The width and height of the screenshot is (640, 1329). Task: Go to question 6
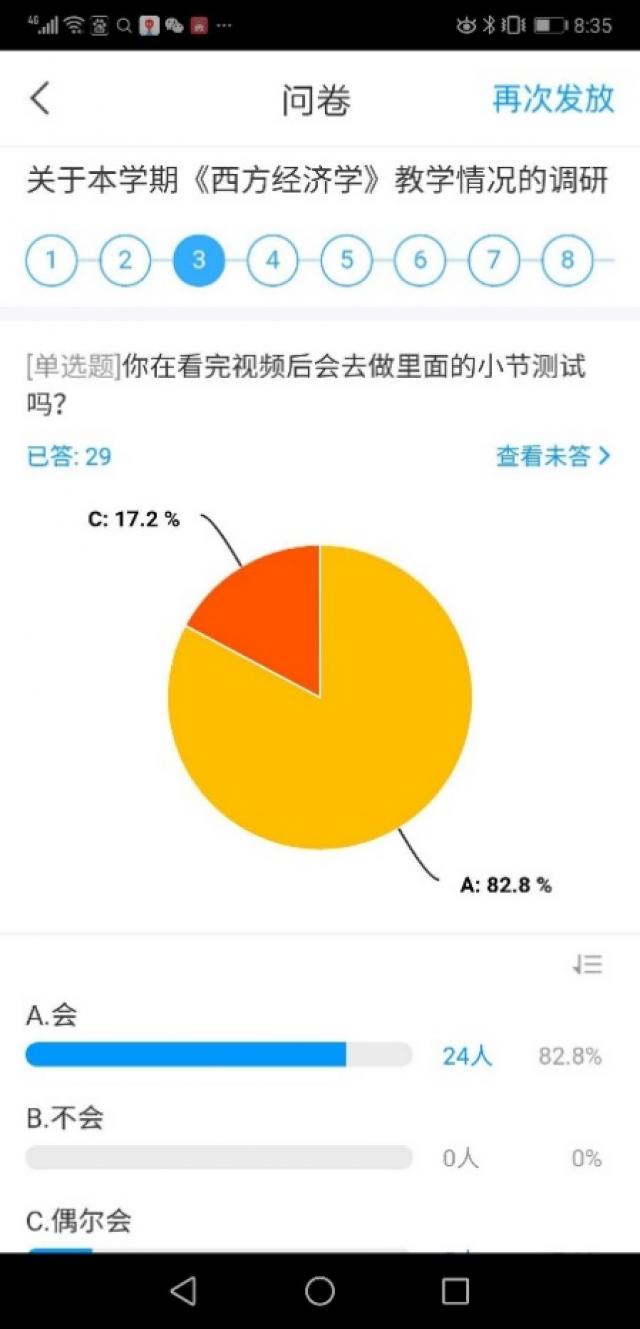click(x=420, y=261)
